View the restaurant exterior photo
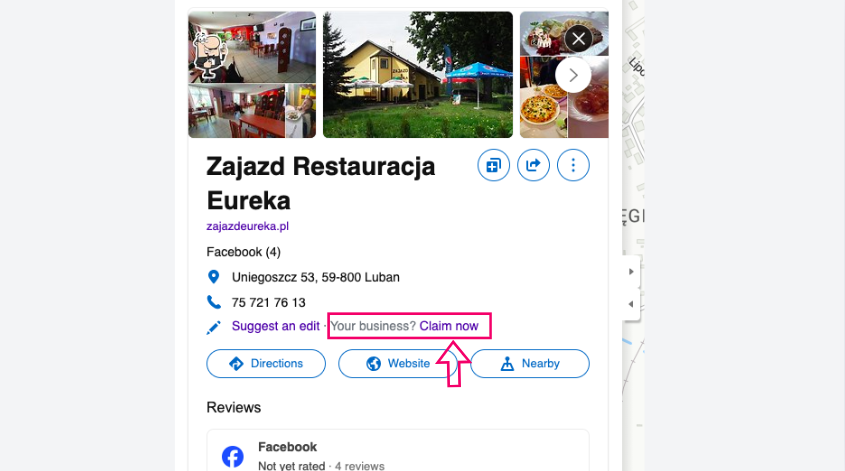This screenshot has height=471, width=845. coord(417,75)
